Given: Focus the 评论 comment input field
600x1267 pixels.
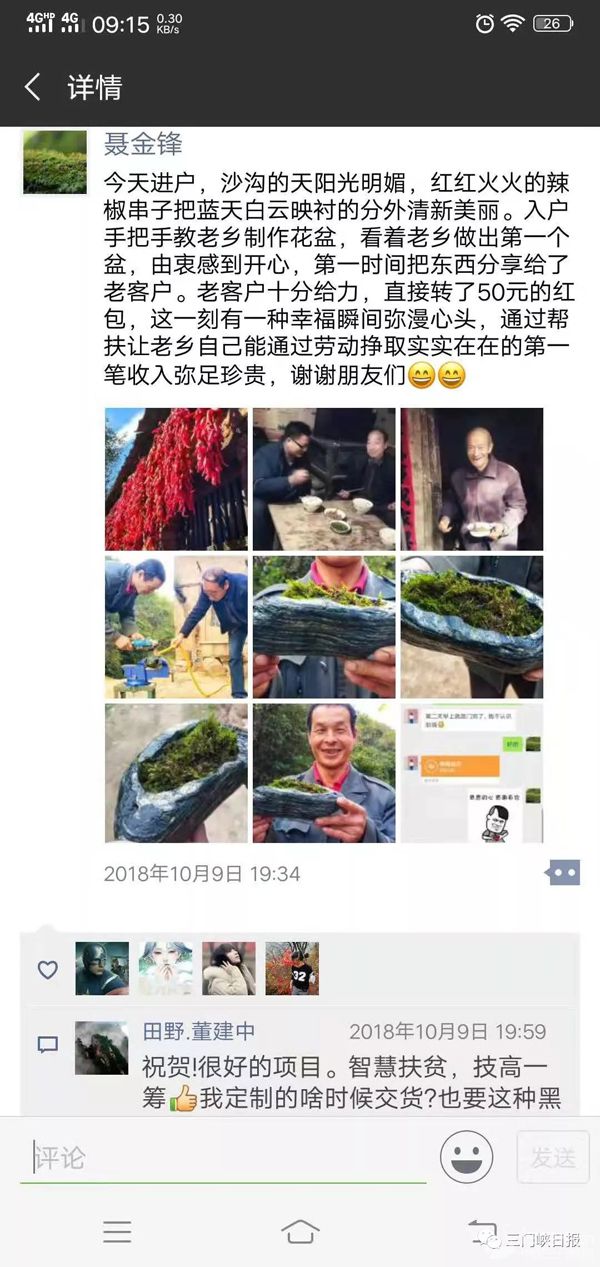Looking at the screenshot, I should coord(225,1158).
